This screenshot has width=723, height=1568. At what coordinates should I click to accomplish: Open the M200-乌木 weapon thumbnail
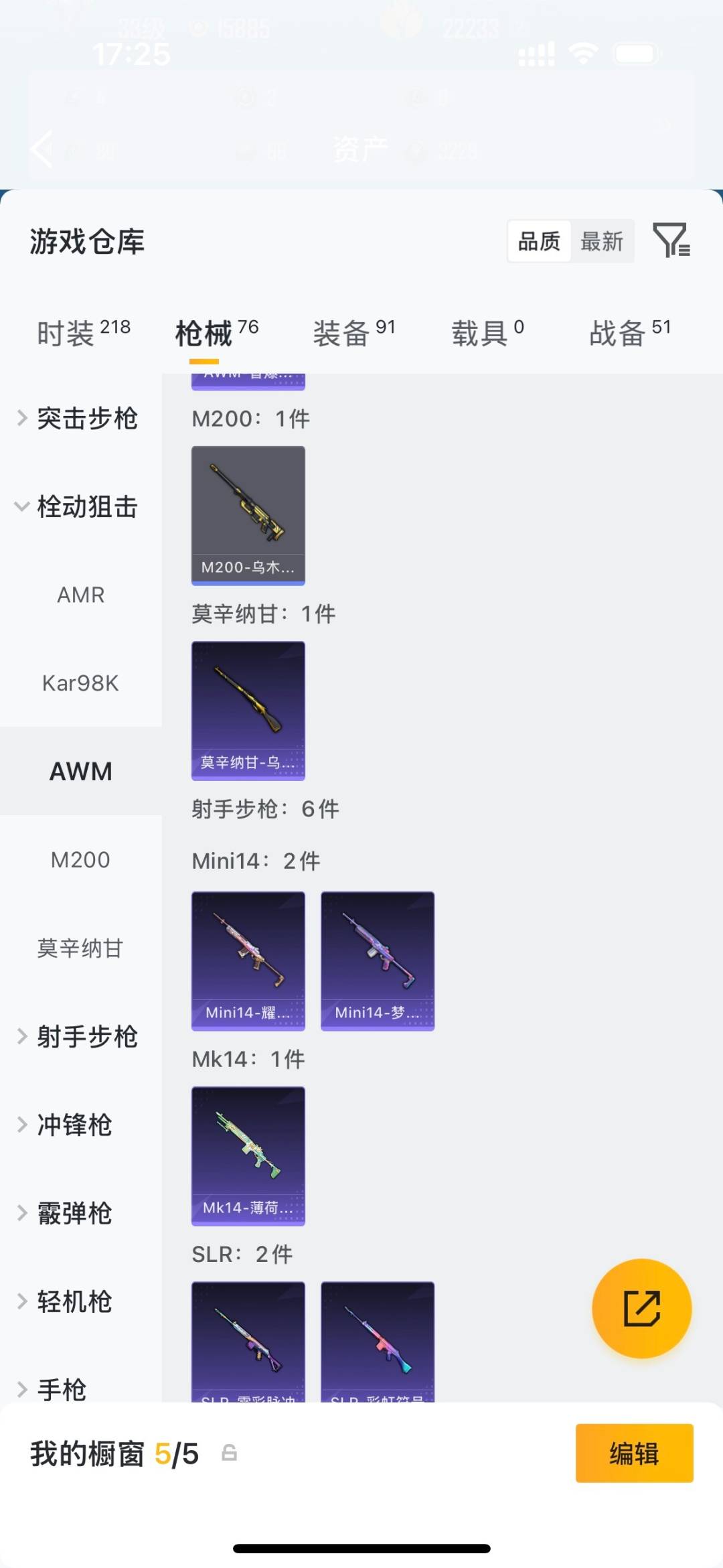[248, 514]
